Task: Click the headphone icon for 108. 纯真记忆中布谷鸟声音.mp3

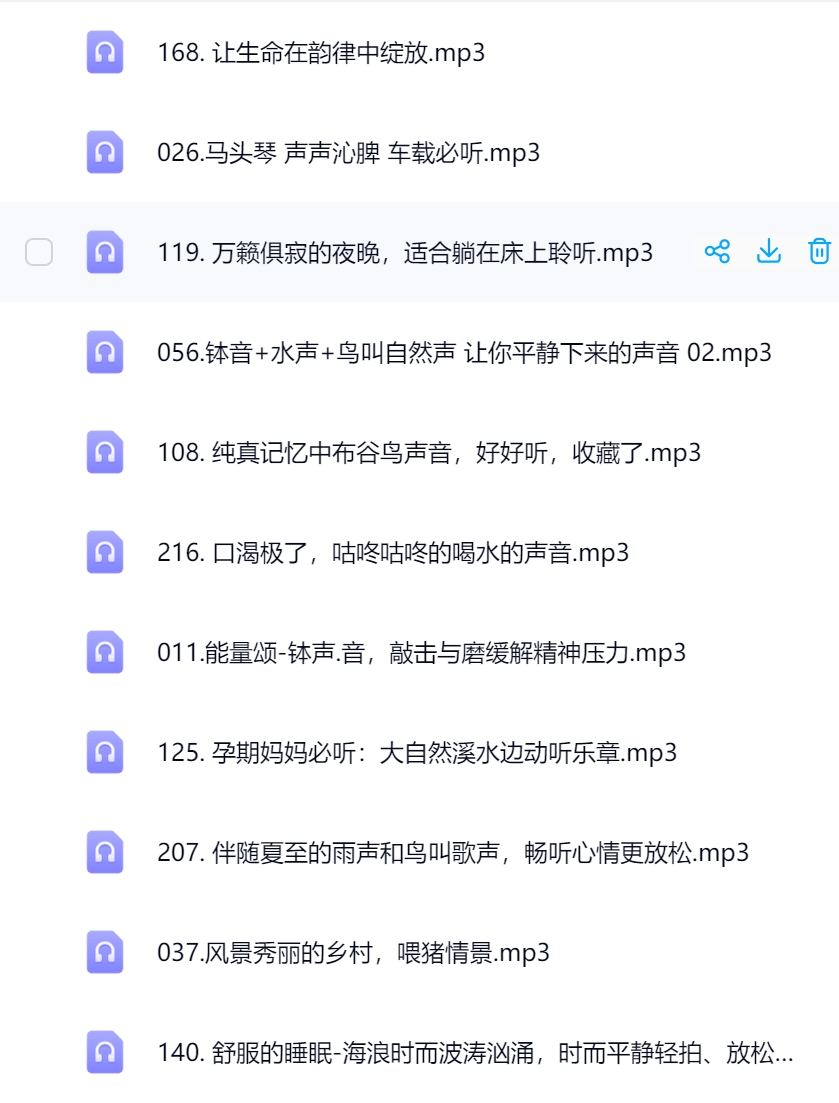Action: 104,453
